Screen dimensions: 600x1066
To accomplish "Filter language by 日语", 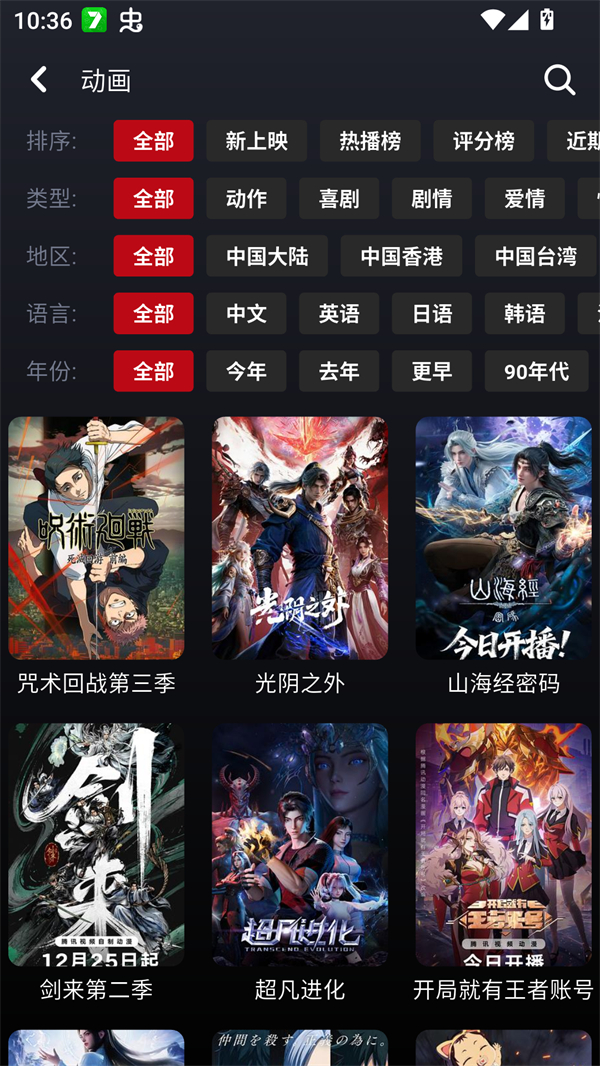I will 432,314.
